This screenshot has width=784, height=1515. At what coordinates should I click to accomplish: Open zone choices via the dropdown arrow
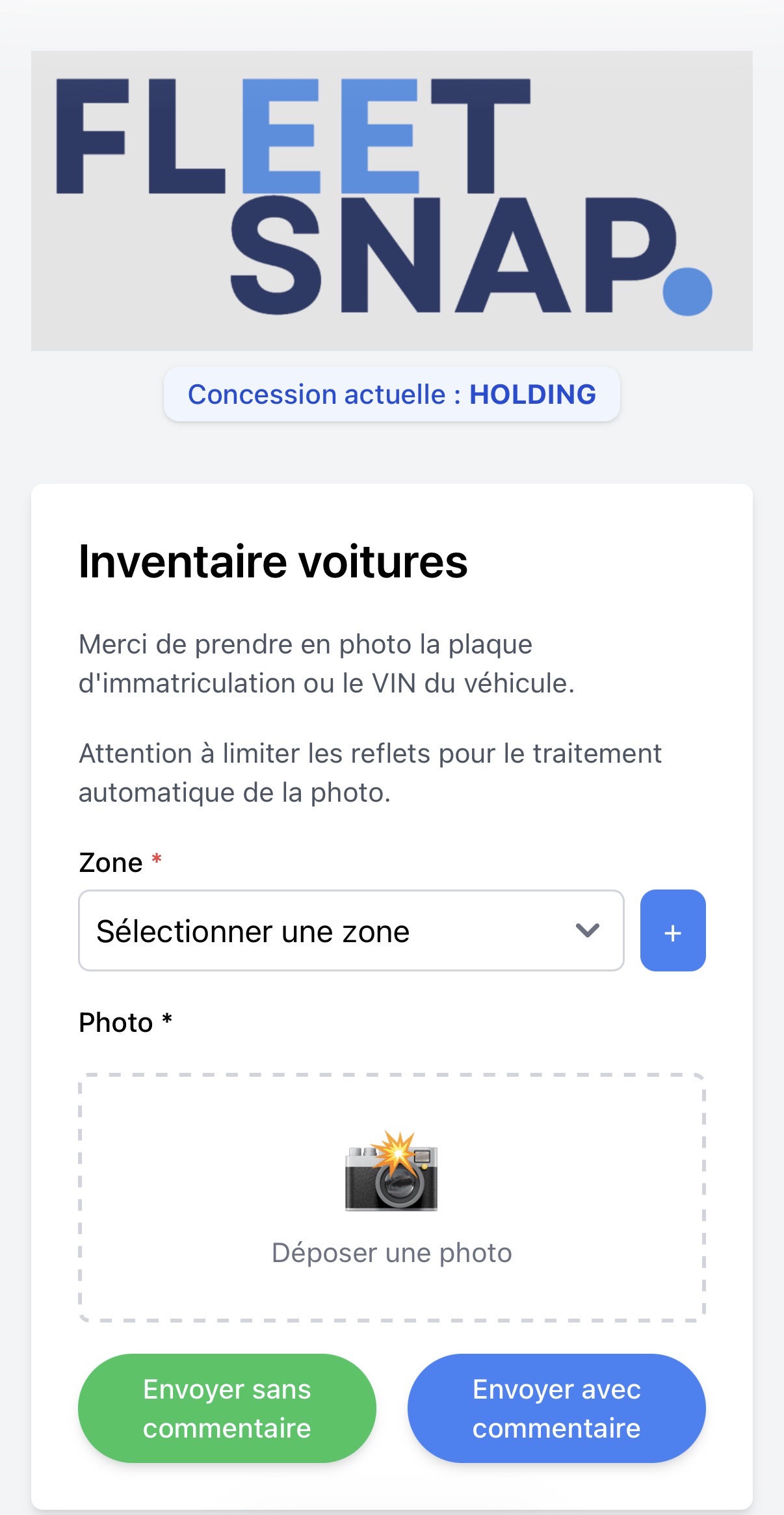tap(587, 930)
